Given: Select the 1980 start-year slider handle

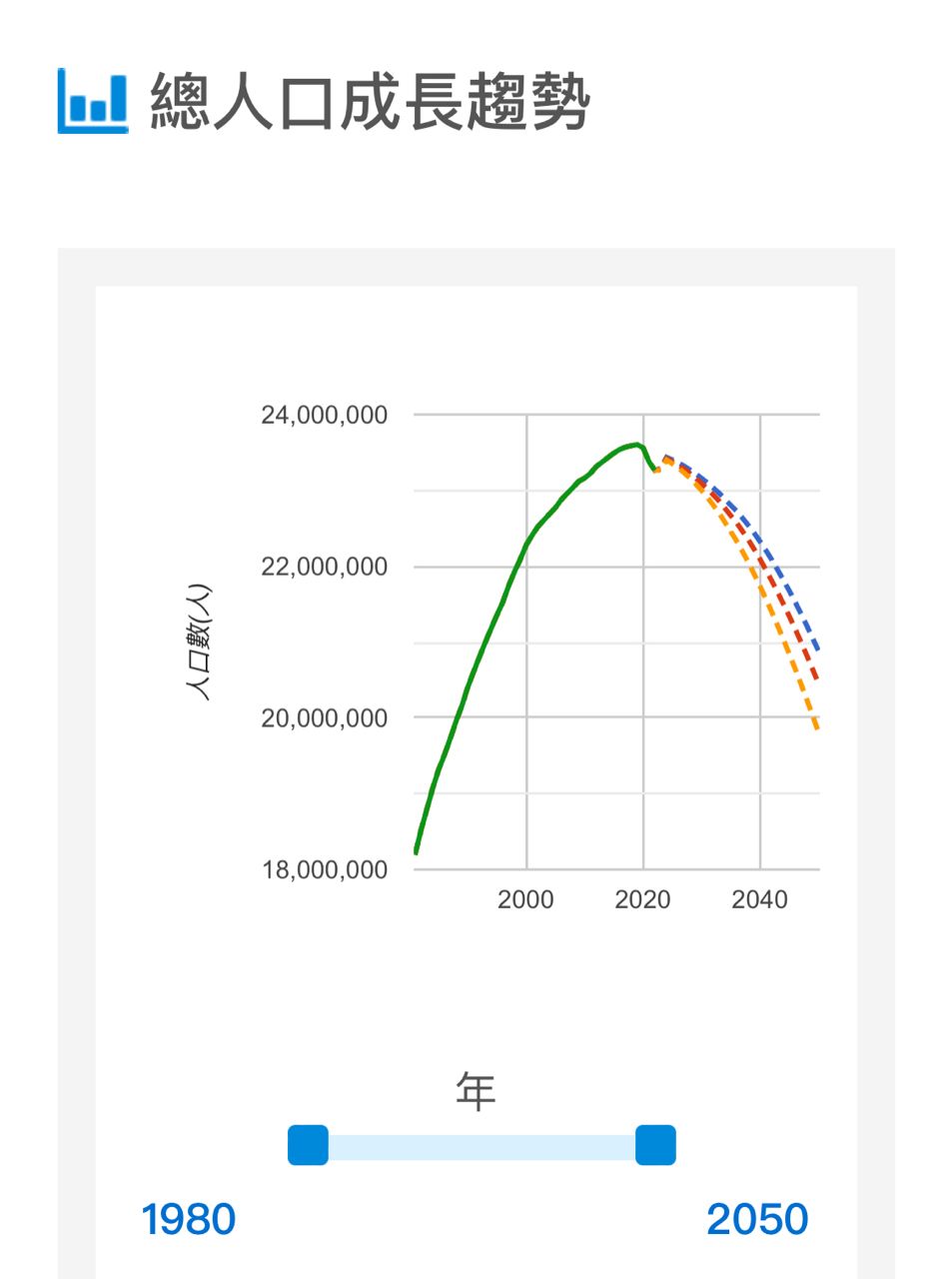Looking at the screenshot, I should tap(308, 1145).
